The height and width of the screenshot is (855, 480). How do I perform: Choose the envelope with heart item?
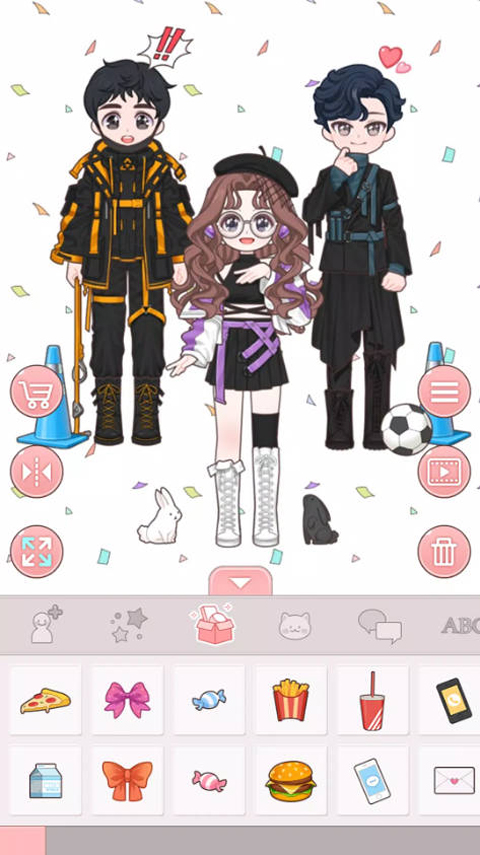pos(451,780)
